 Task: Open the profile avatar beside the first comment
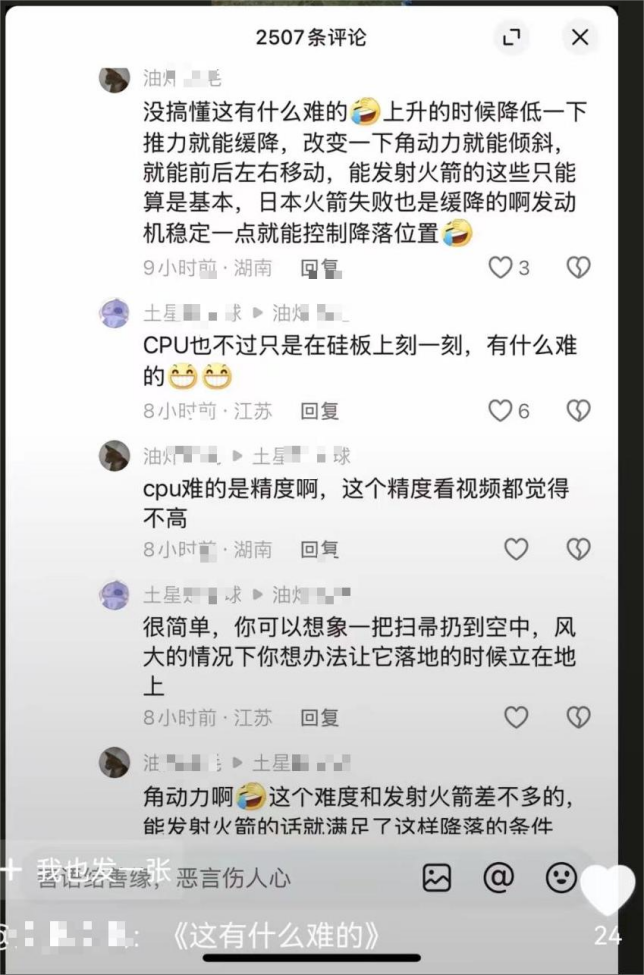pos(114,78)
